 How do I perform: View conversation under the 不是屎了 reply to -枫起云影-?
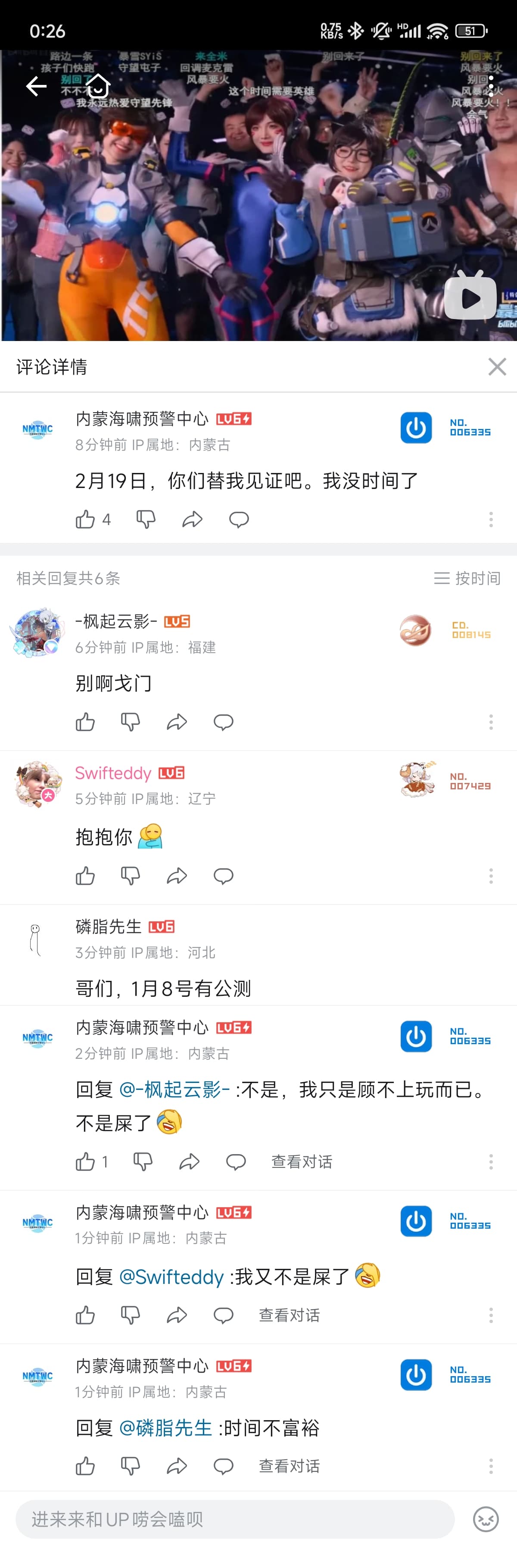302,1161
